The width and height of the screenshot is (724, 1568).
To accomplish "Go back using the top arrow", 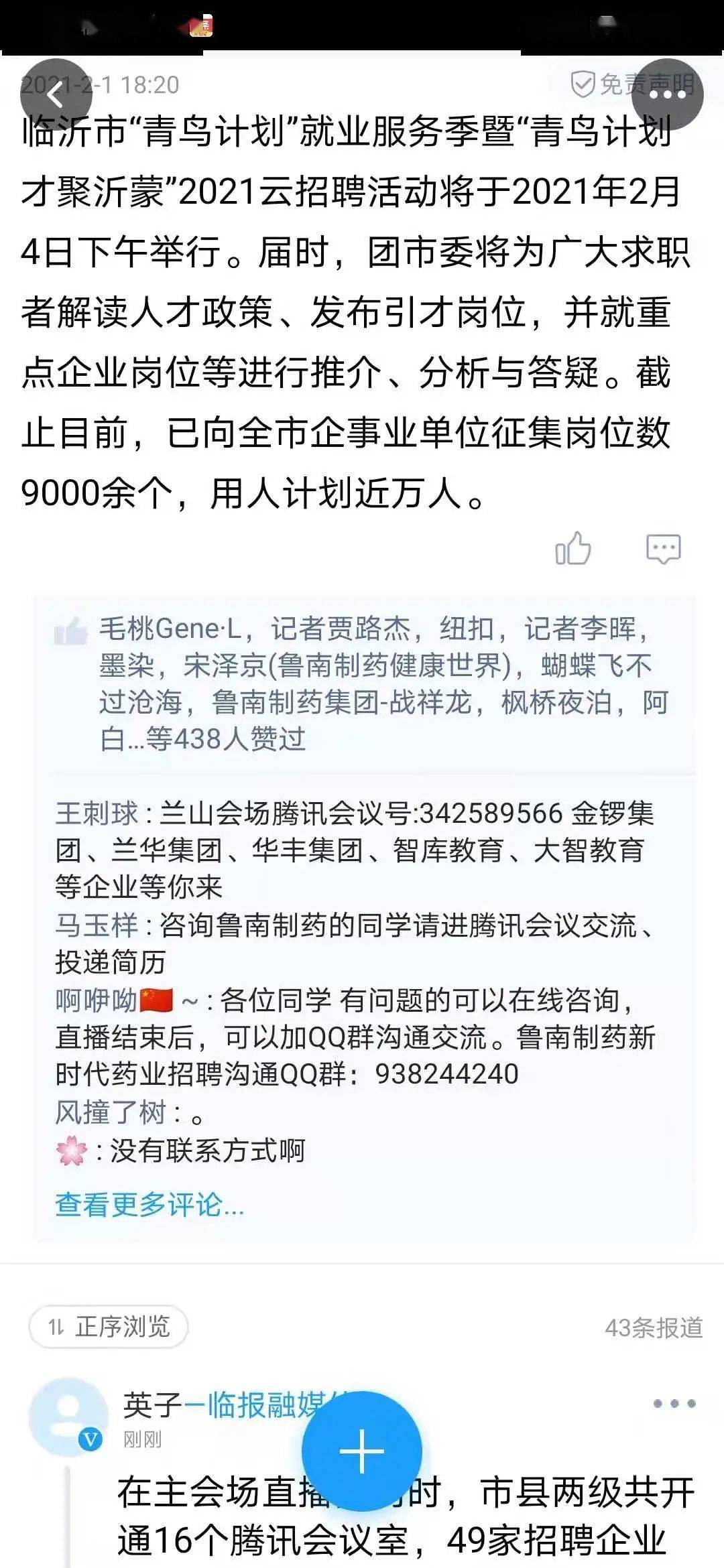I will point(56,95).
